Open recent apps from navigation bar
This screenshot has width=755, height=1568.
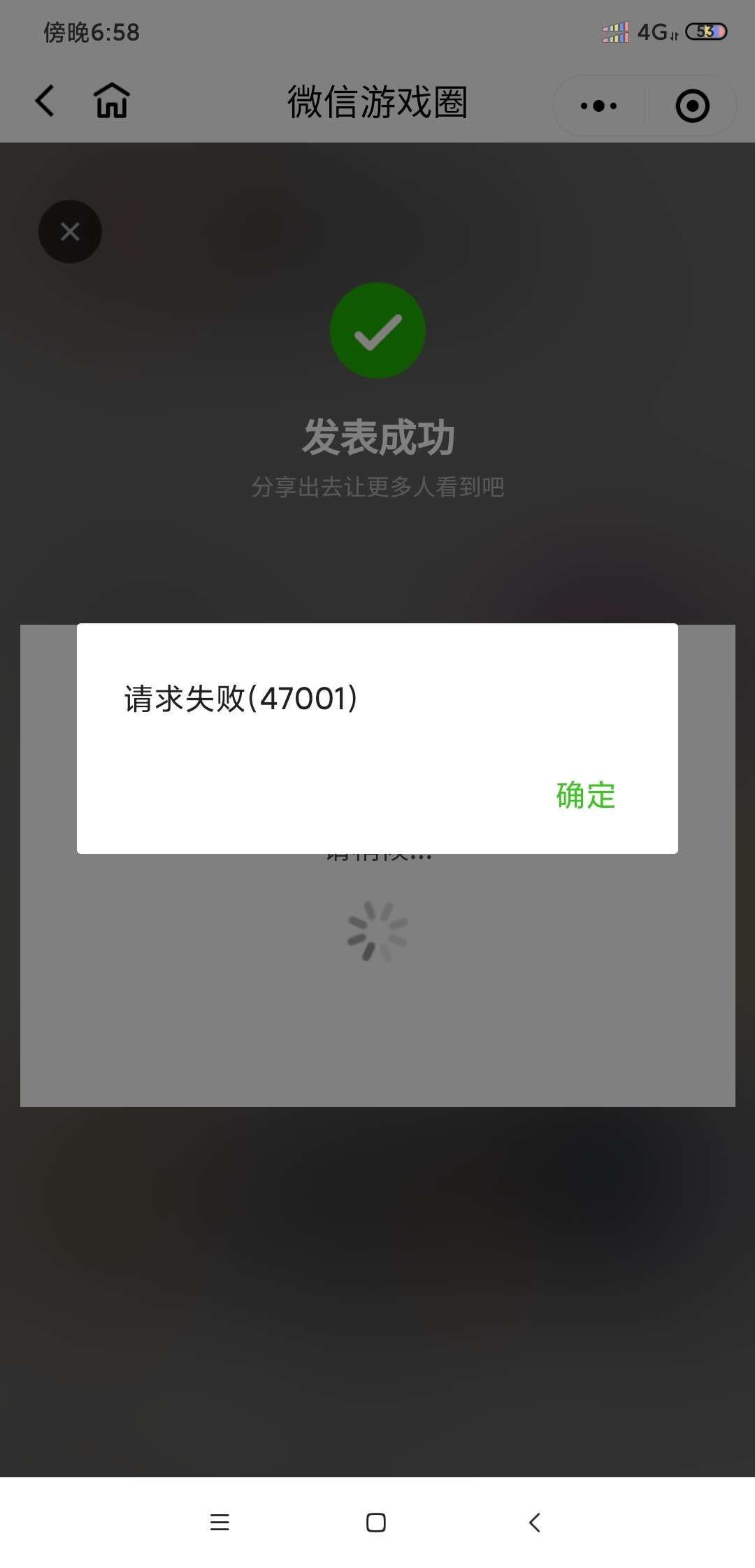tap(220, 1522)
